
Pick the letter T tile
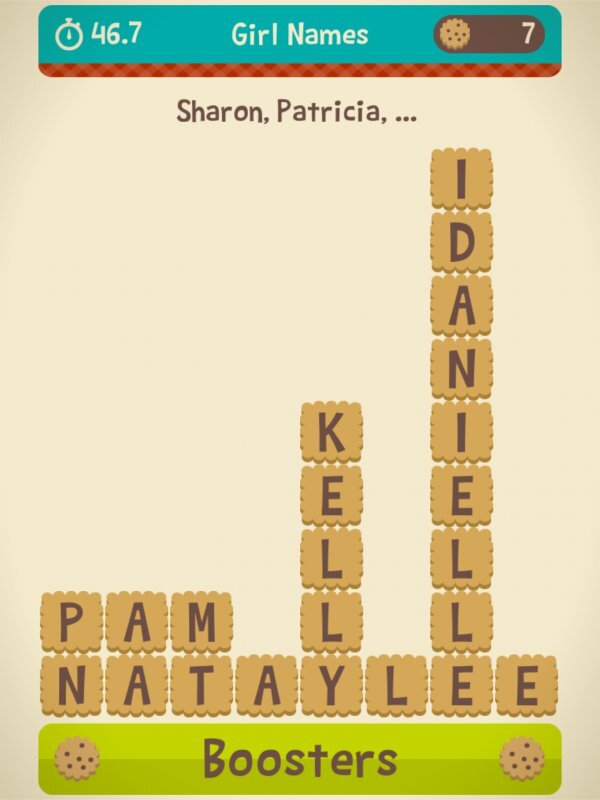pyautogui.click(x=201, y=686)
